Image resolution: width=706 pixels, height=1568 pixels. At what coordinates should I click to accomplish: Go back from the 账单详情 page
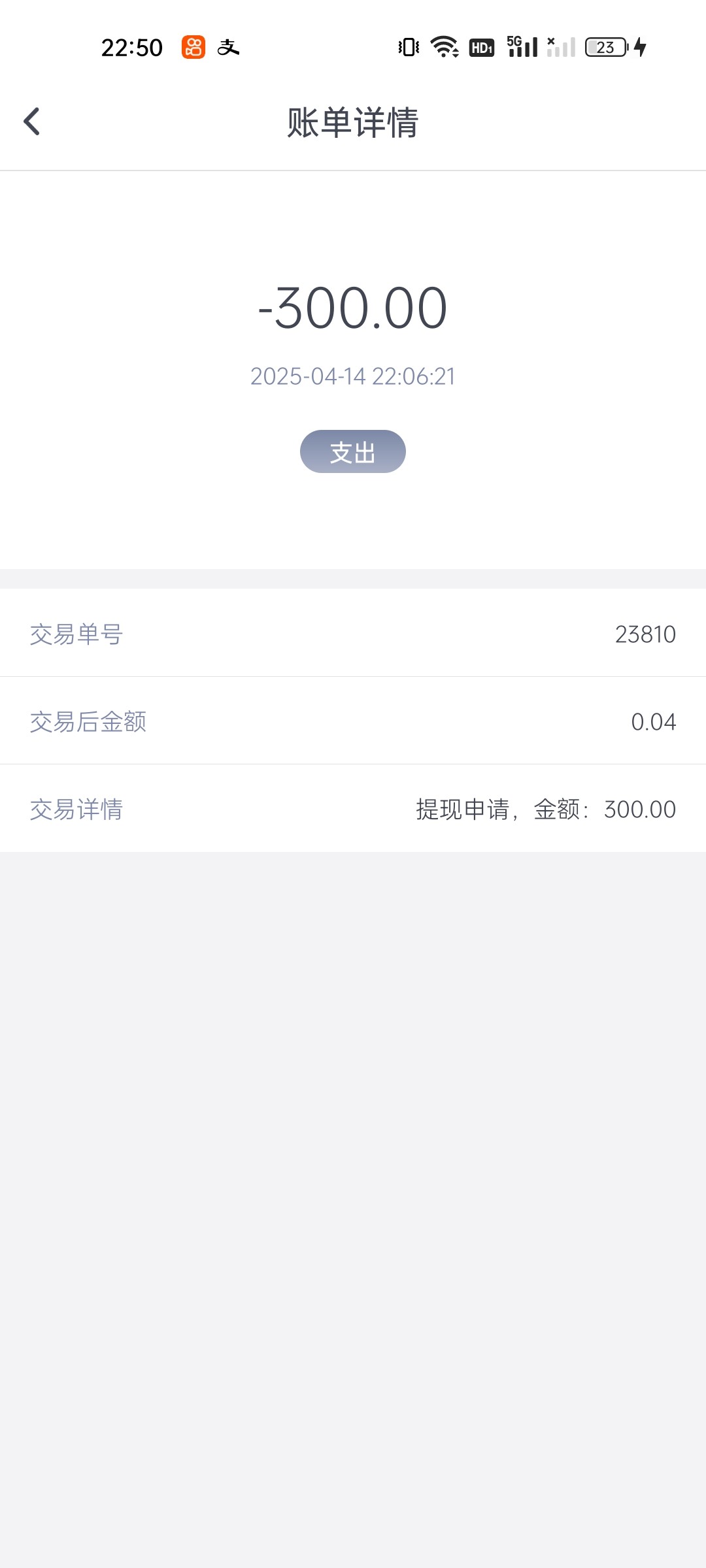coord(31,122)
